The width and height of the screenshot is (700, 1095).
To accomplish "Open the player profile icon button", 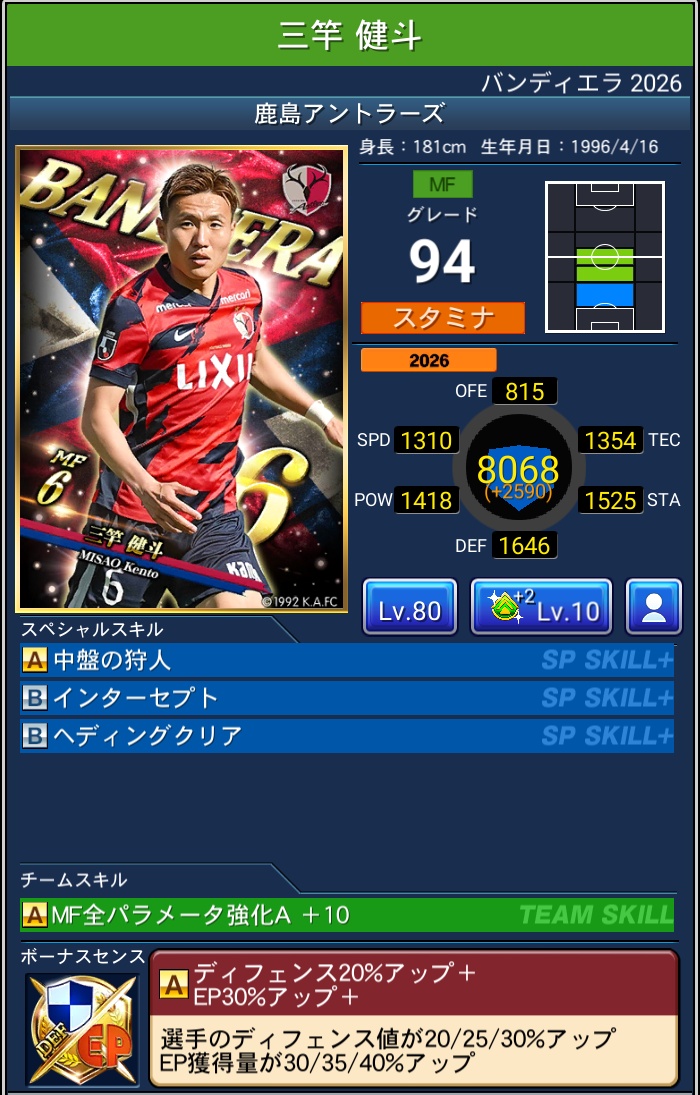I will 653,607.
